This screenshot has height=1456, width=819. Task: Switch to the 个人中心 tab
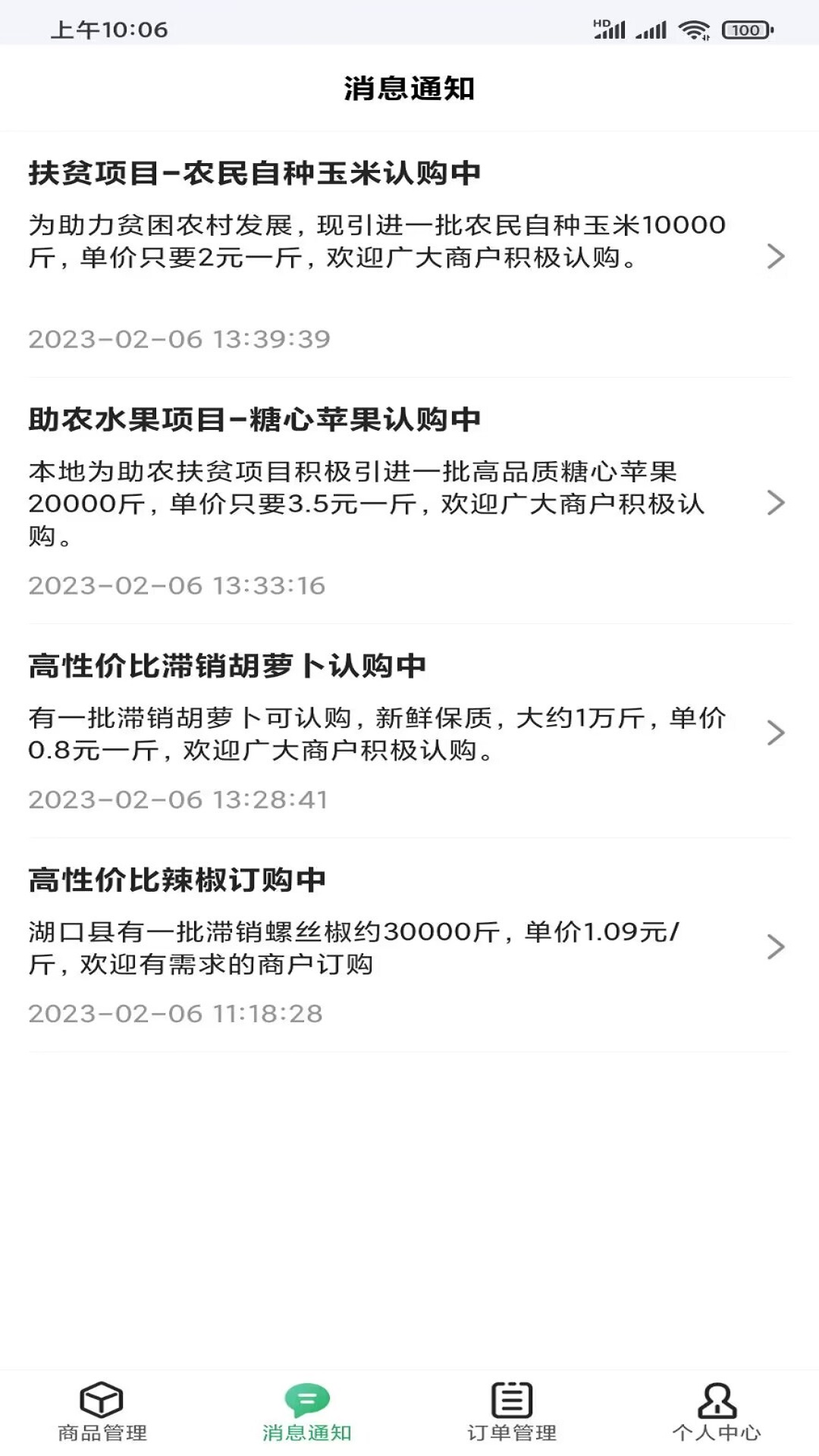click(715, 1429)
